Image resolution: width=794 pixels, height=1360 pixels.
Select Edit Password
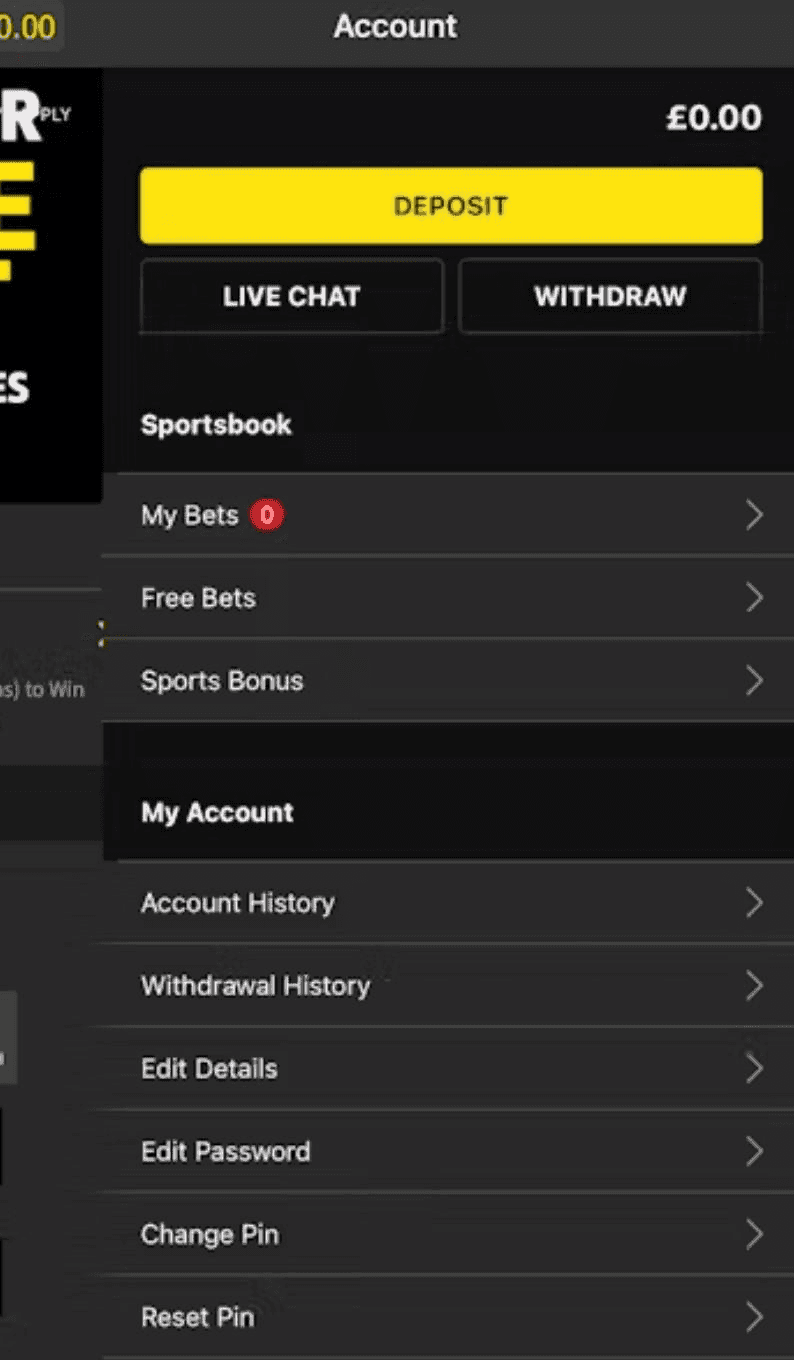[x=448, y=1152]
